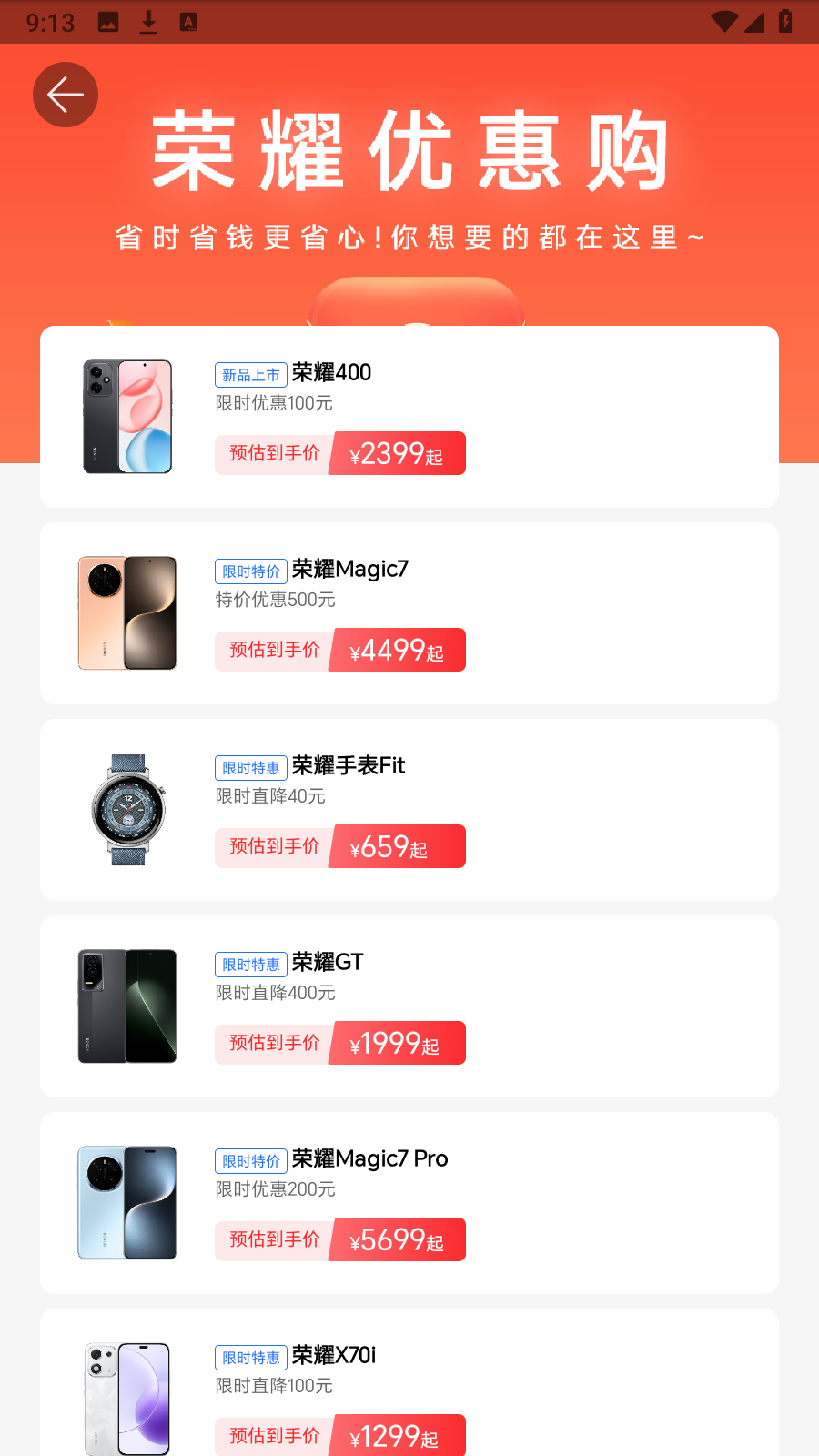Open the 荣耀GT offer
The height and width of the screenshot is (1456, 819).
(409, 1006)
